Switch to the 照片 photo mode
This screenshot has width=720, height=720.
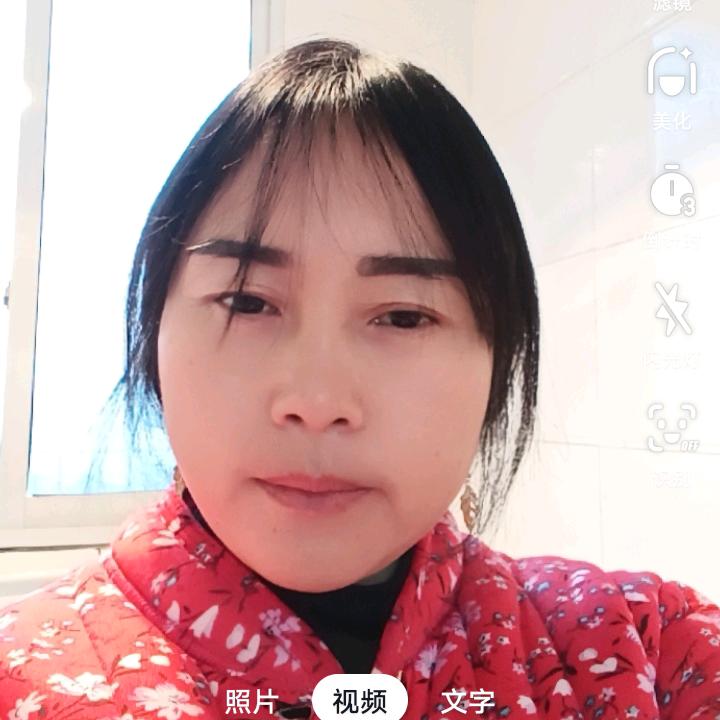(252, 701)
